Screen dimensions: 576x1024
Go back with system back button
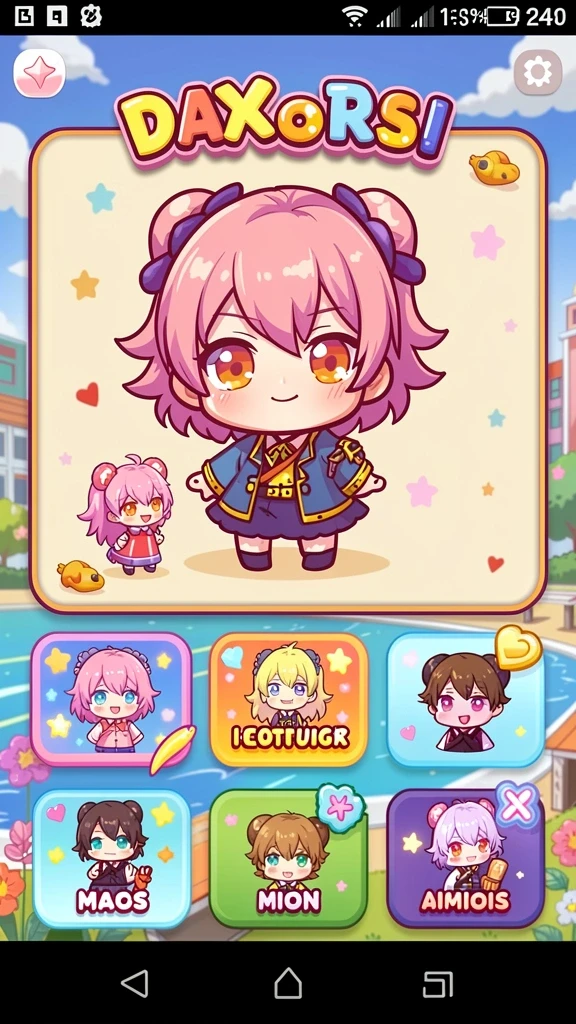click(135, 982)
